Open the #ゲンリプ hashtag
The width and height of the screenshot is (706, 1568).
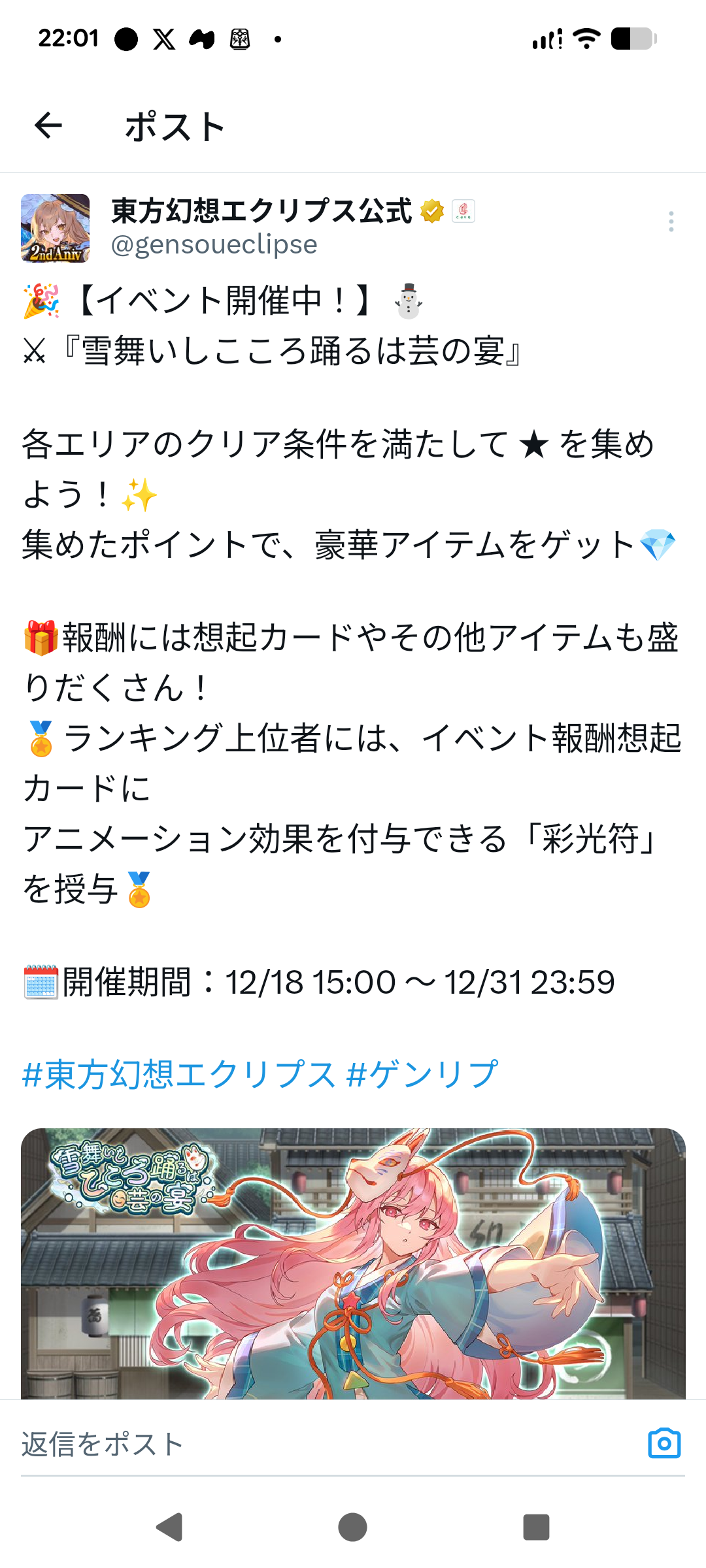423,1075
